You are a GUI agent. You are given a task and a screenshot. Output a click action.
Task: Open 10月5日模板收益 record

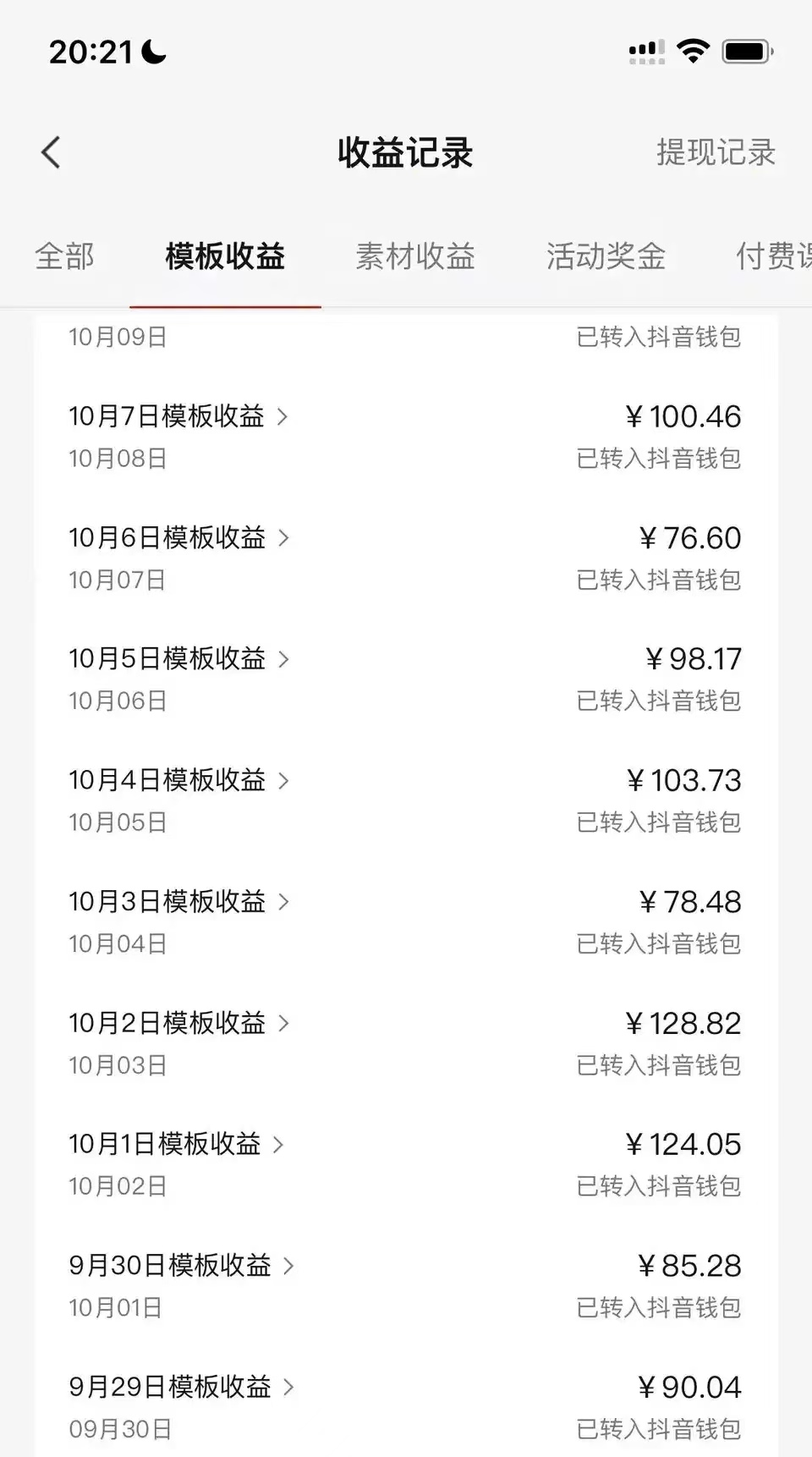[x=406, y=679]
